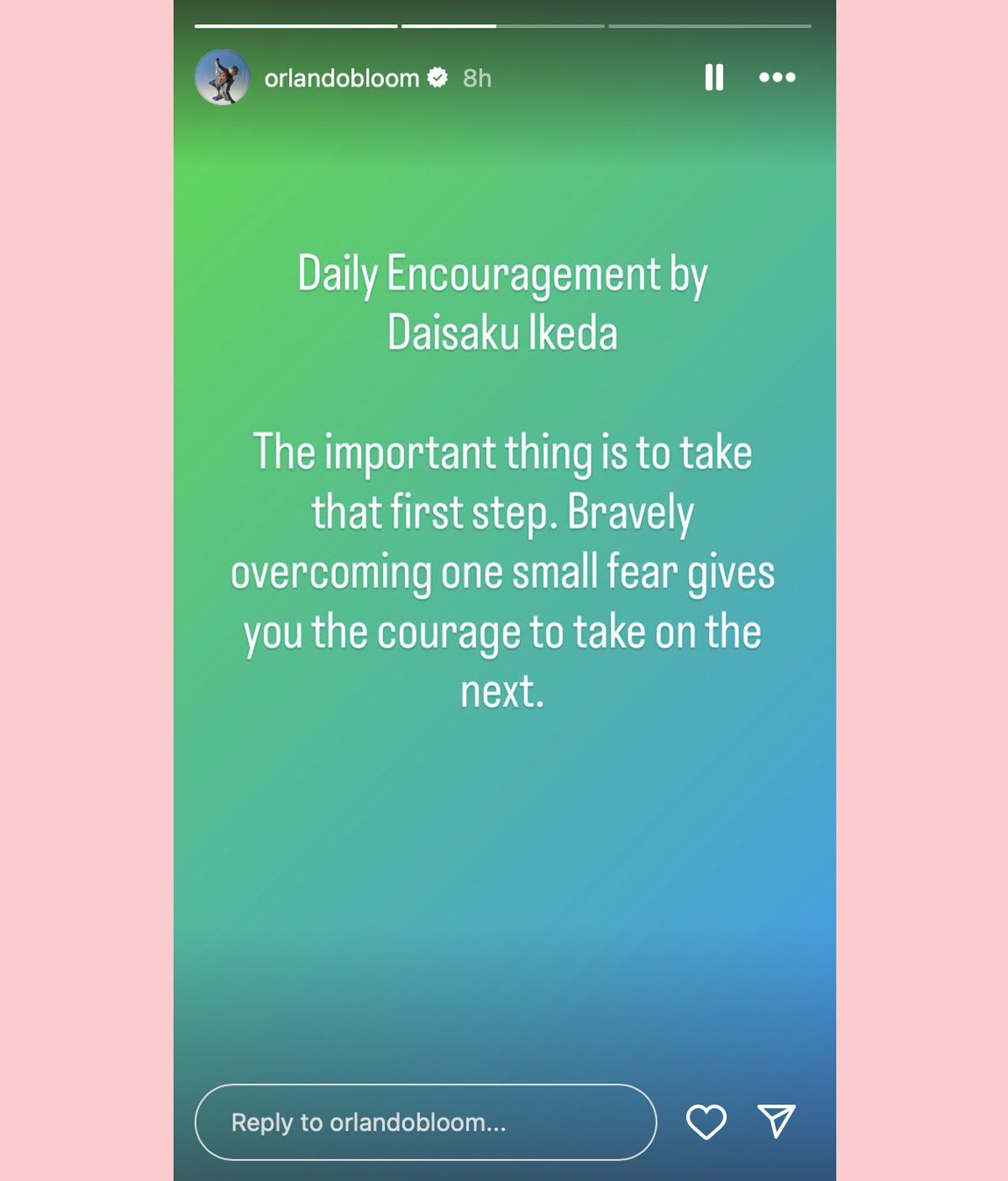Viewport: 1008px width, 1181px height.
Task: Open the three-dot more options menu
Action: (x=777, y=77)
